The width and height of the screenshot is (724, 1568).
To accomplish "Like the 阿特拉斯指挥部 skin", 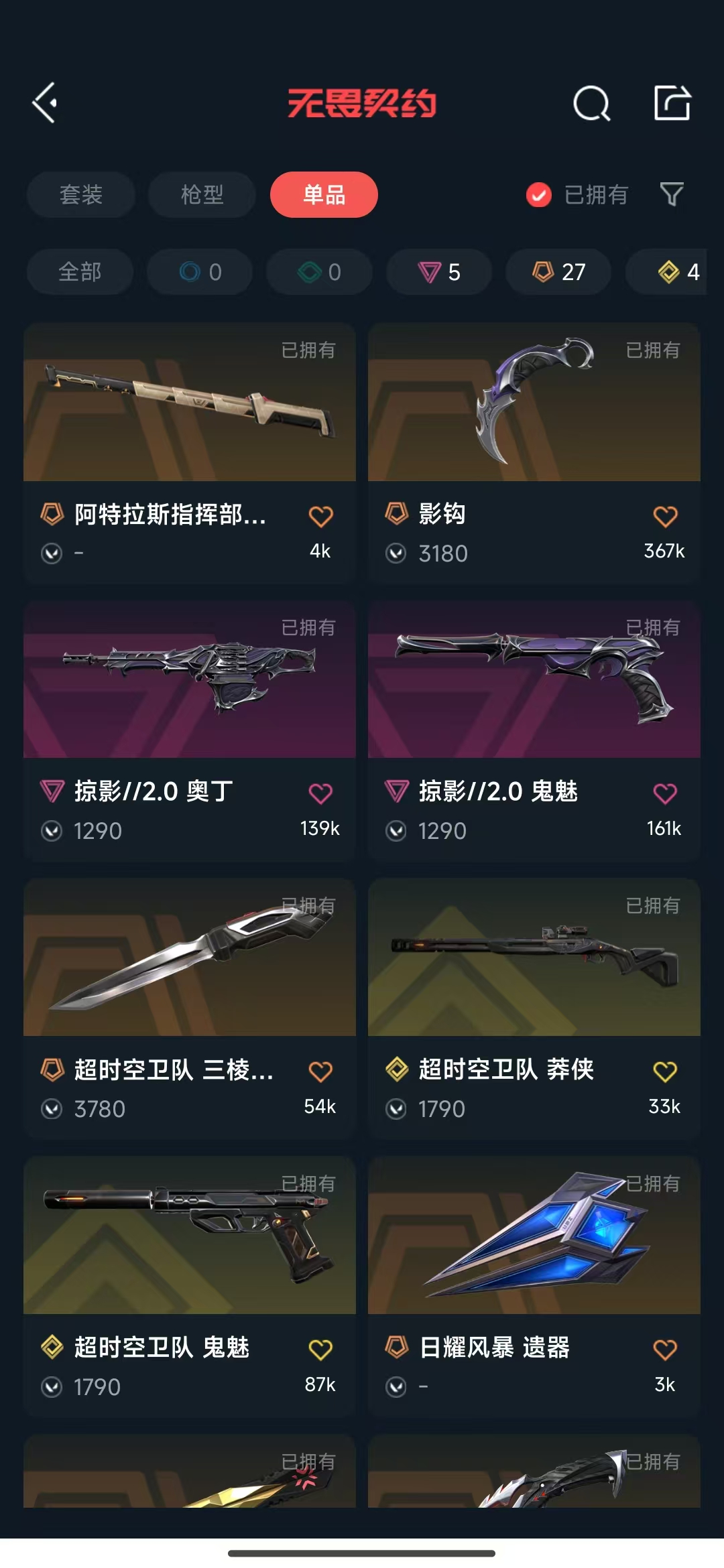I will 320,517.
